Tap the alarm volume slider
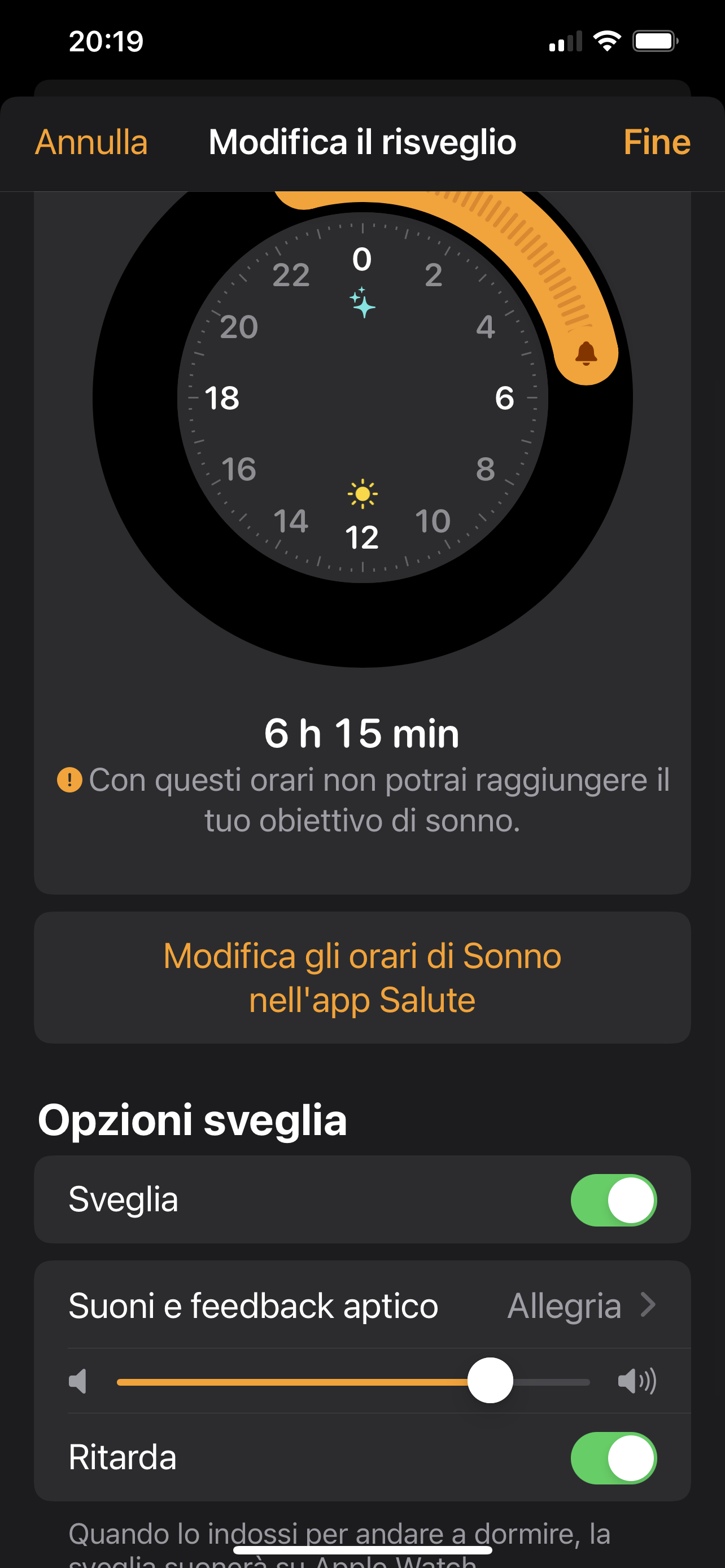The width and height of the screenshot is (725, 1568). [x=353, y=1381]
